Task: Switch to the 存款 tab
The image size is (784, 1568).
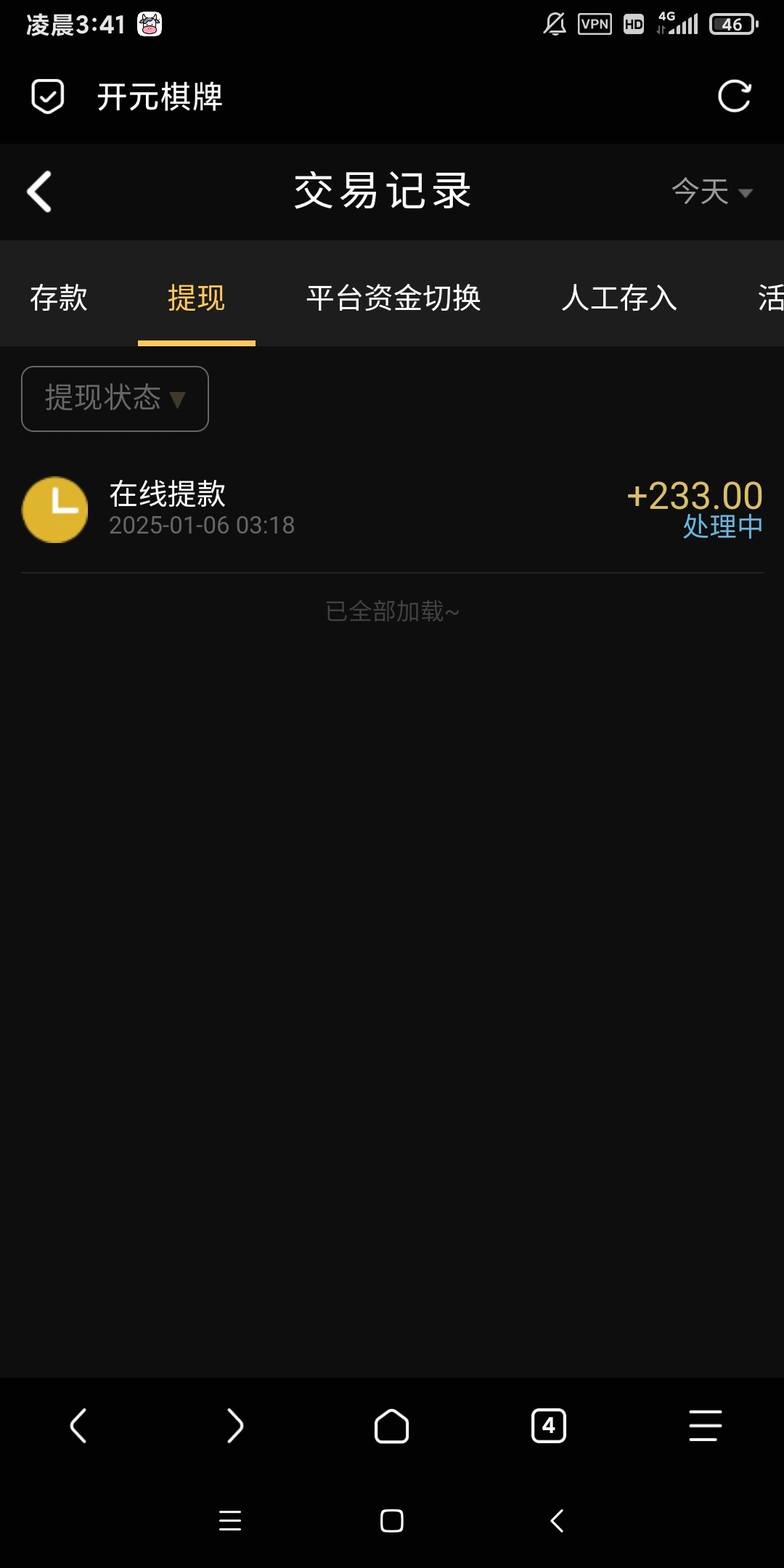Action: click(x=58, y=298)
